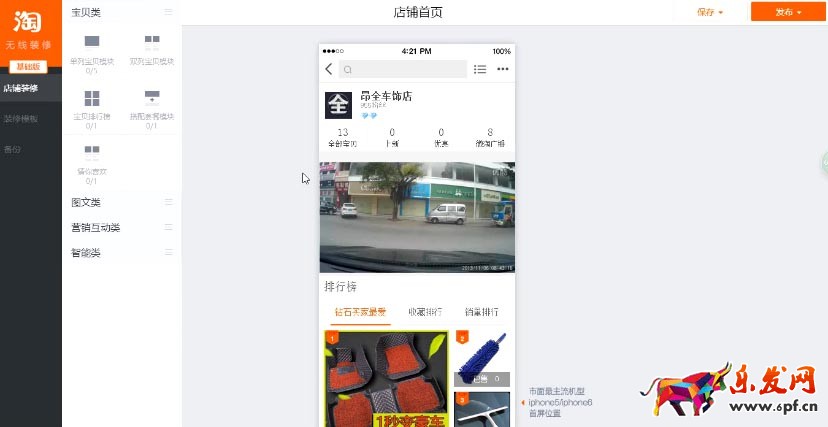Open 备份 in the left sidebar

(13, 149)
